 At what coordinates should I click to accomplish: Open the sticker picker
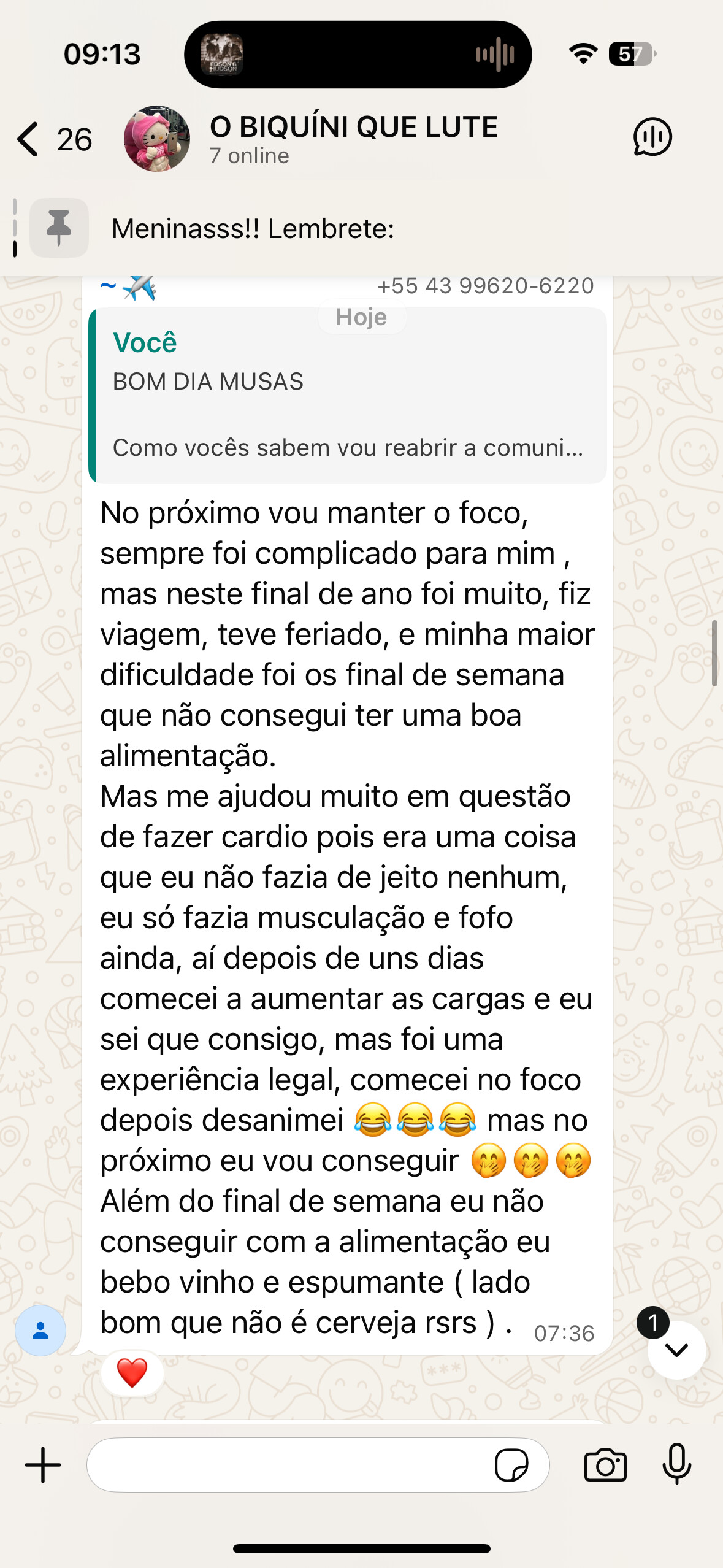click(x=511, y=1465)
